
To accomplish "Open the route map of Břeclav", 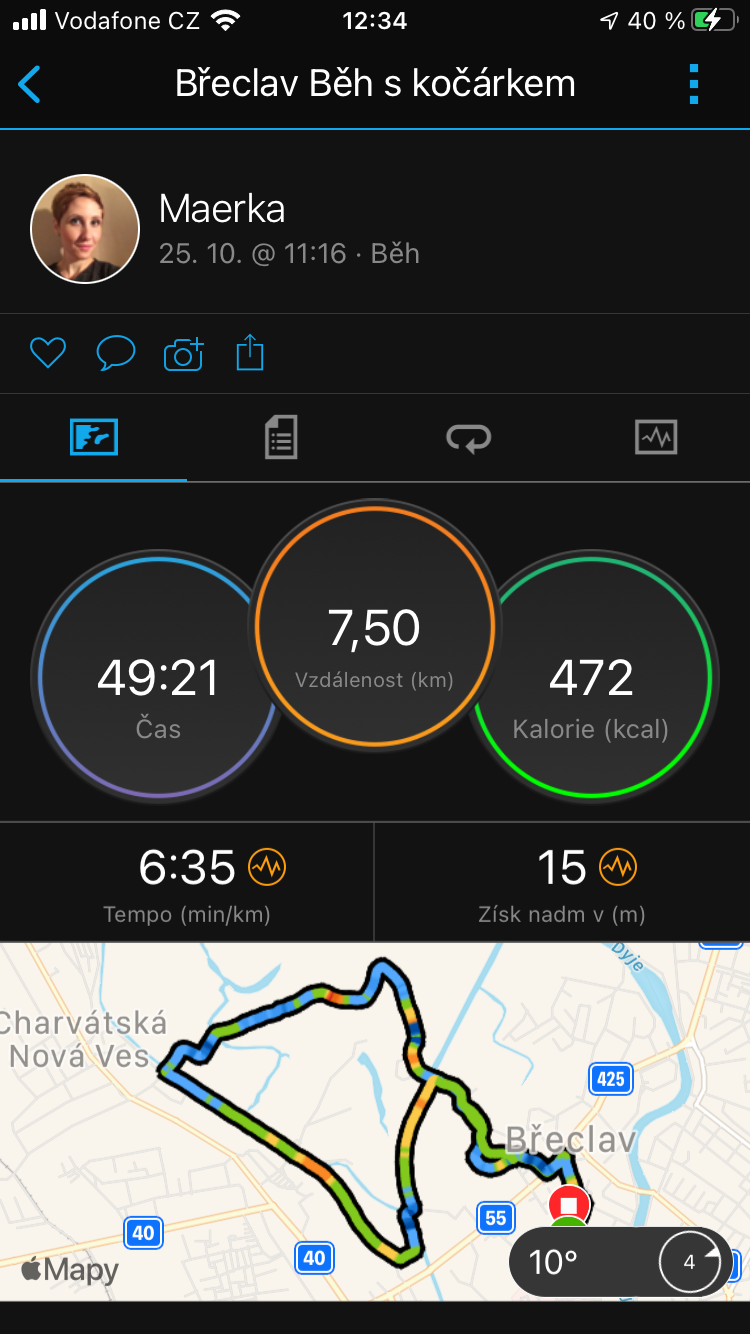I will pos(375,1121).
